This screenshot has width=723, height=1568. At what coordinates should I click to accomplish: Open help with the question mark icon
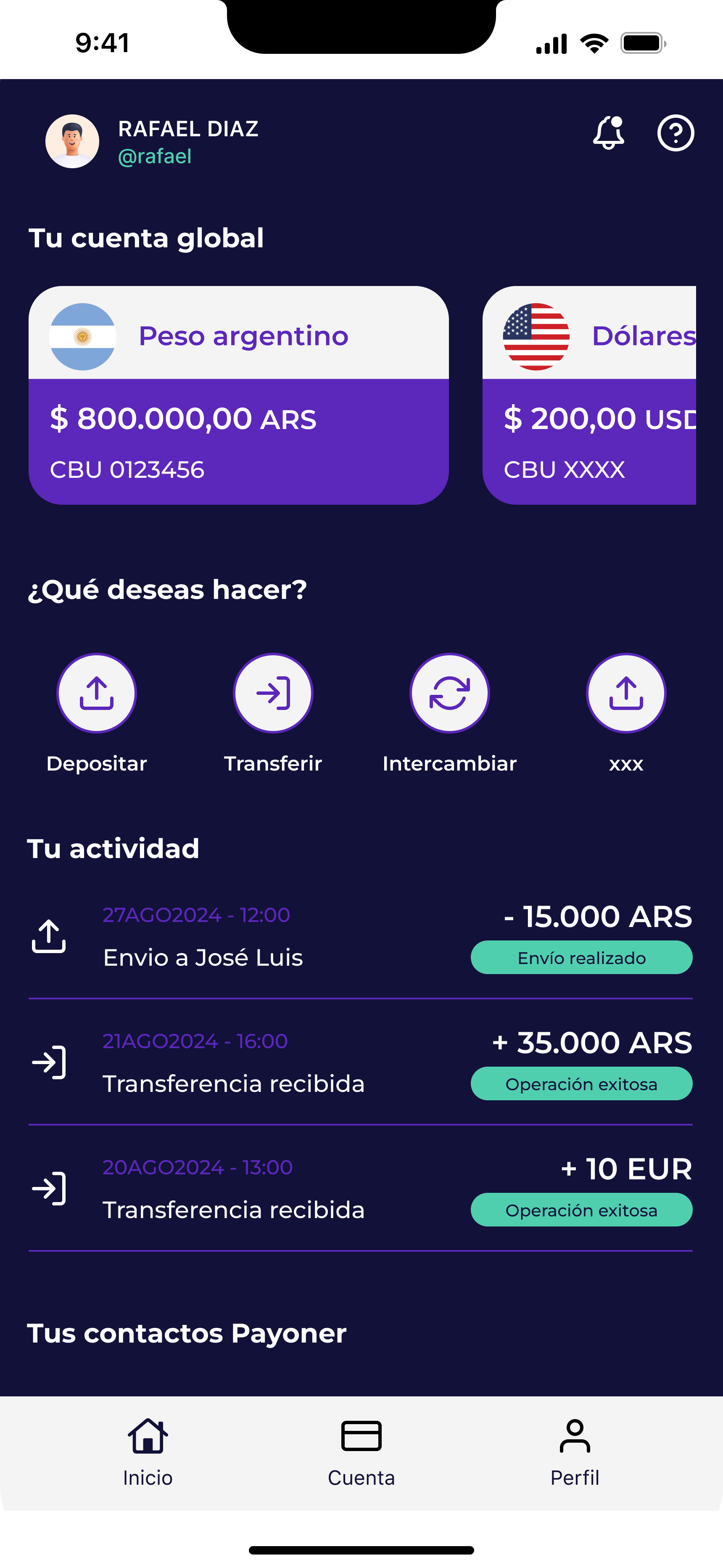tap(676, 134)
